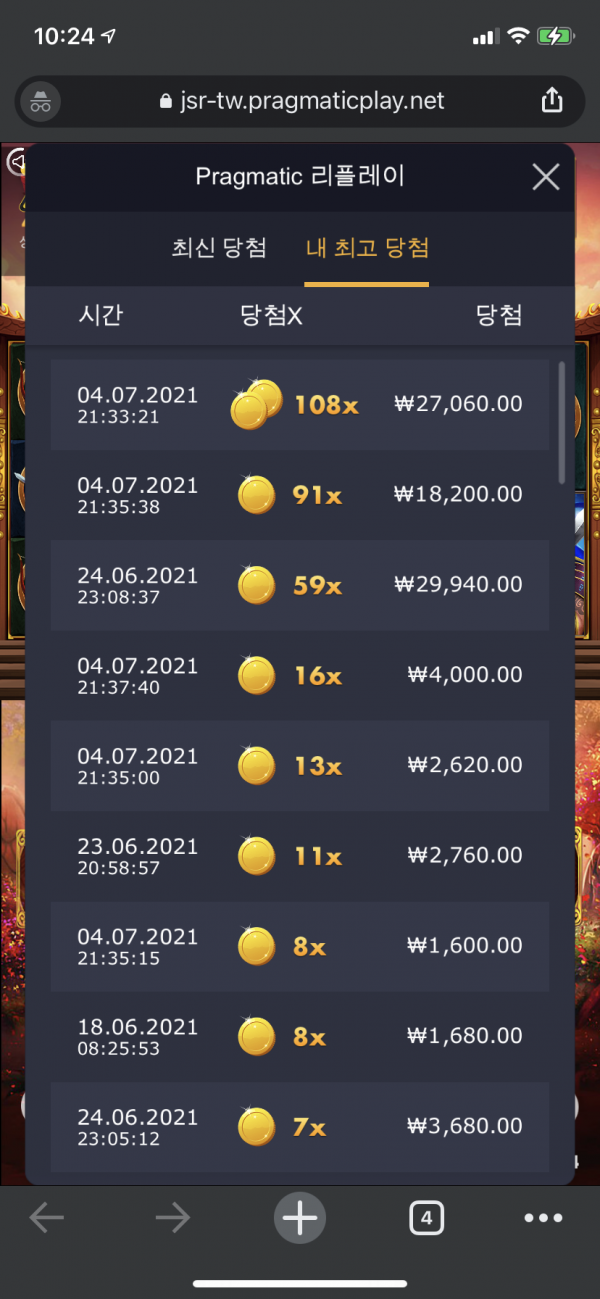Switch to the 최신 당첨 tab

coord(219,248)
